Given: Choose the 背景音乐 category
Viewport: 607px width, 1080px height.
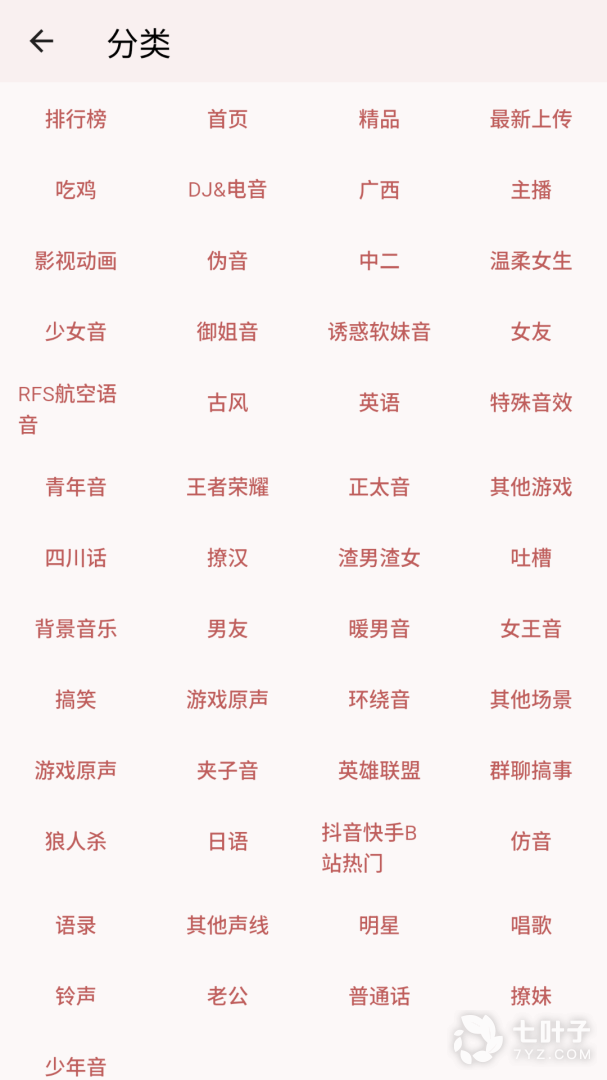Looking at the screenshot, I should click(x=76, y=629).
